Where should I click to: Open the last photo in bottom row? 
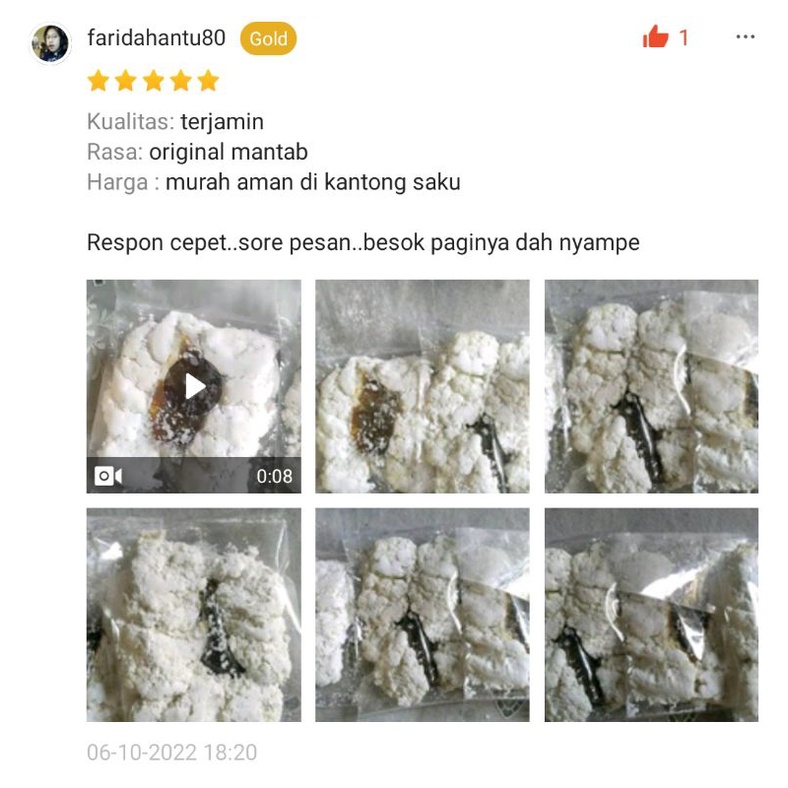click(651, 615)
